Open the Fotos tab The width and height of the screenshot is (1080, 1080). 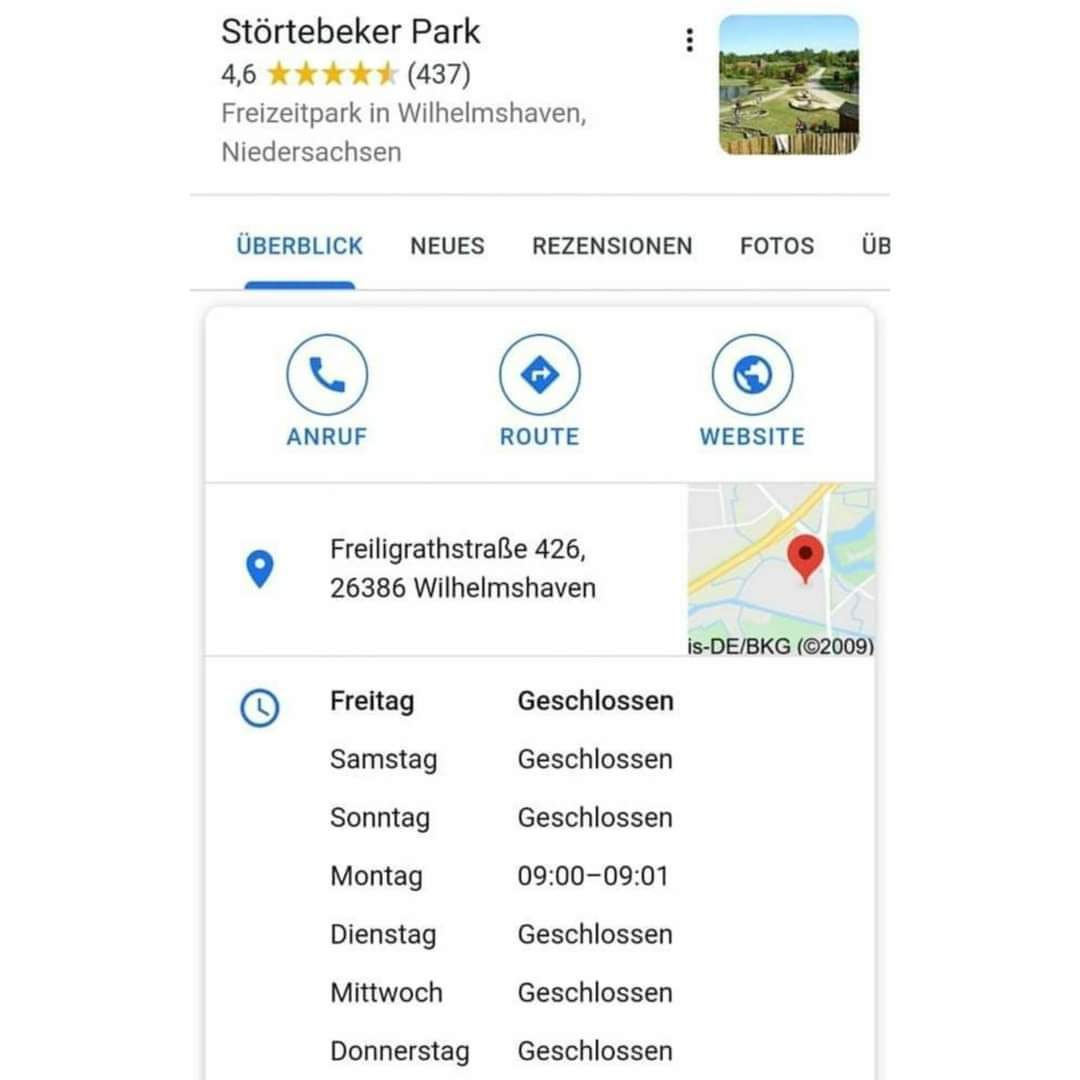click(x=776, y=246)
